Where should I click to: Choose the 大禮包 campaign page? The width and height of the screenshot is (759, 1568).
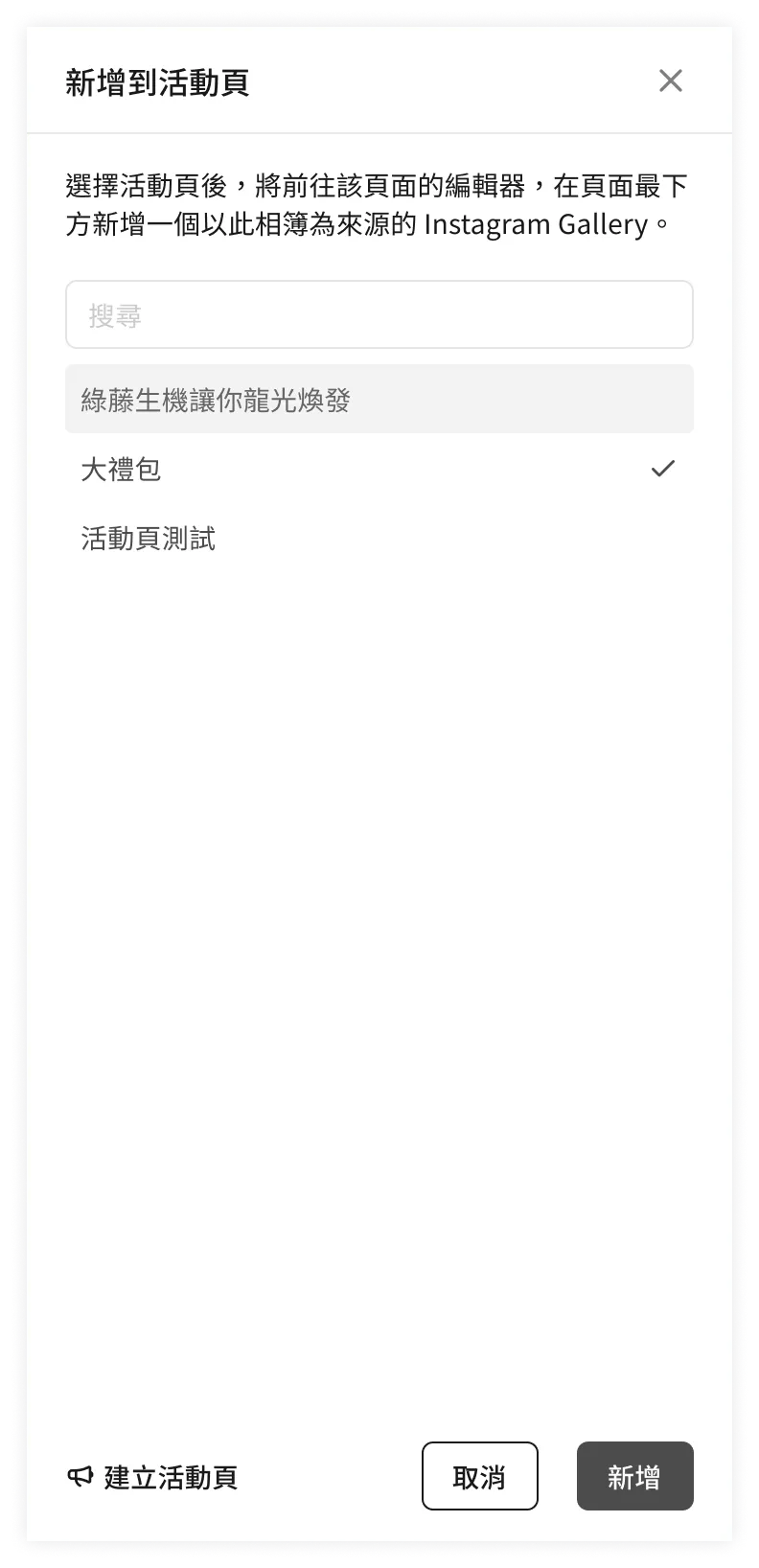point(379,469)
